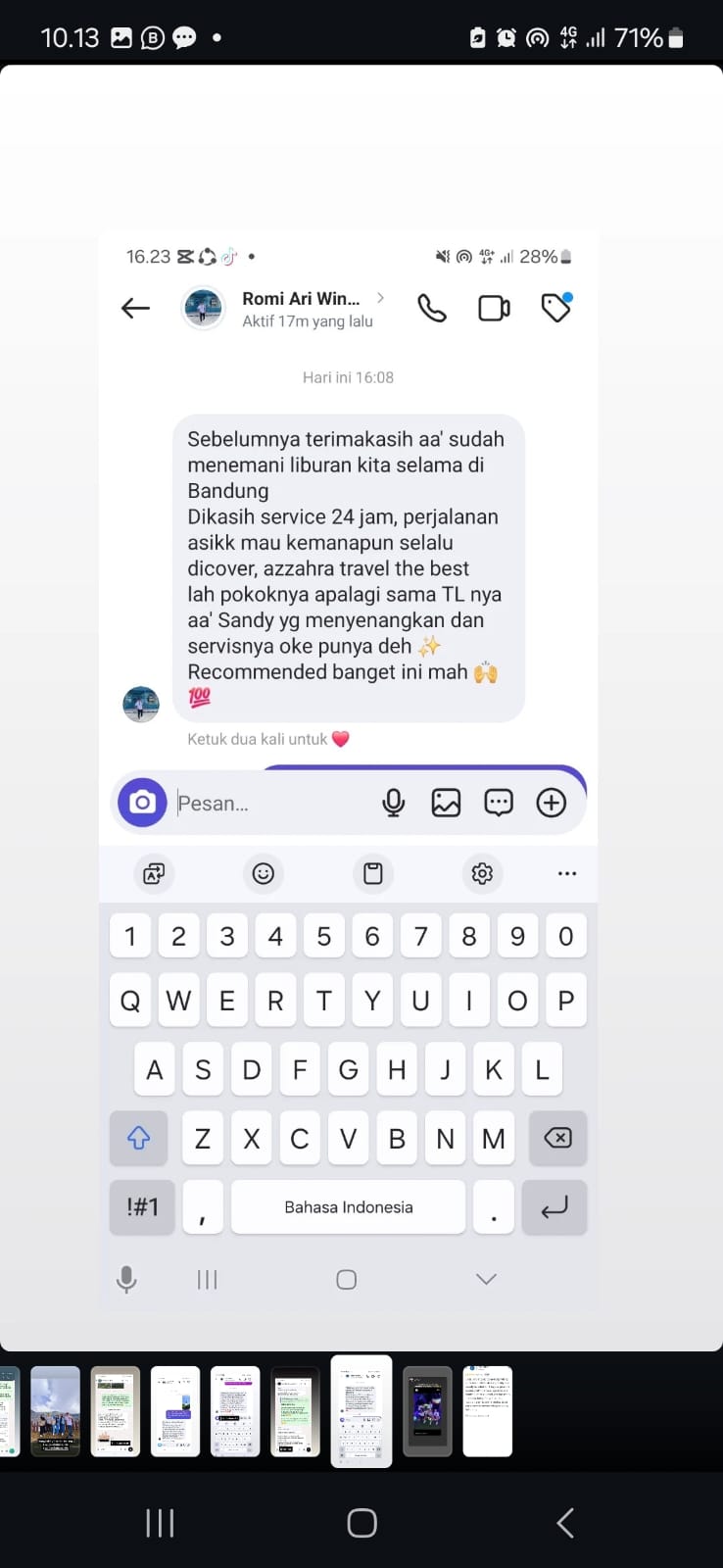Go to the home screen via the home button
The image size is (723, 1568).
pos(361,1522)
